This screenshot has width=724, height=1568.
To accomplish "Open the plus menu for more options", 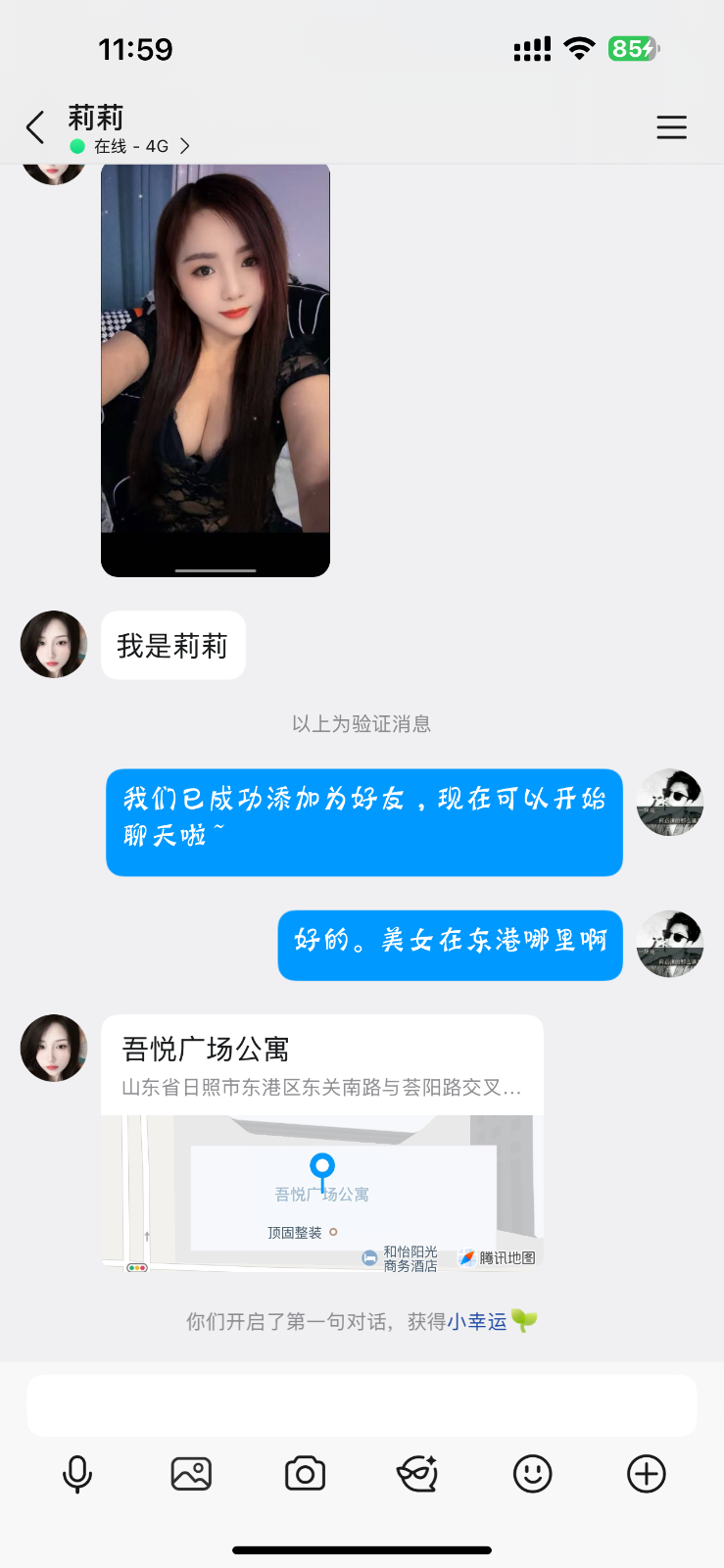I will (647, 1474).
